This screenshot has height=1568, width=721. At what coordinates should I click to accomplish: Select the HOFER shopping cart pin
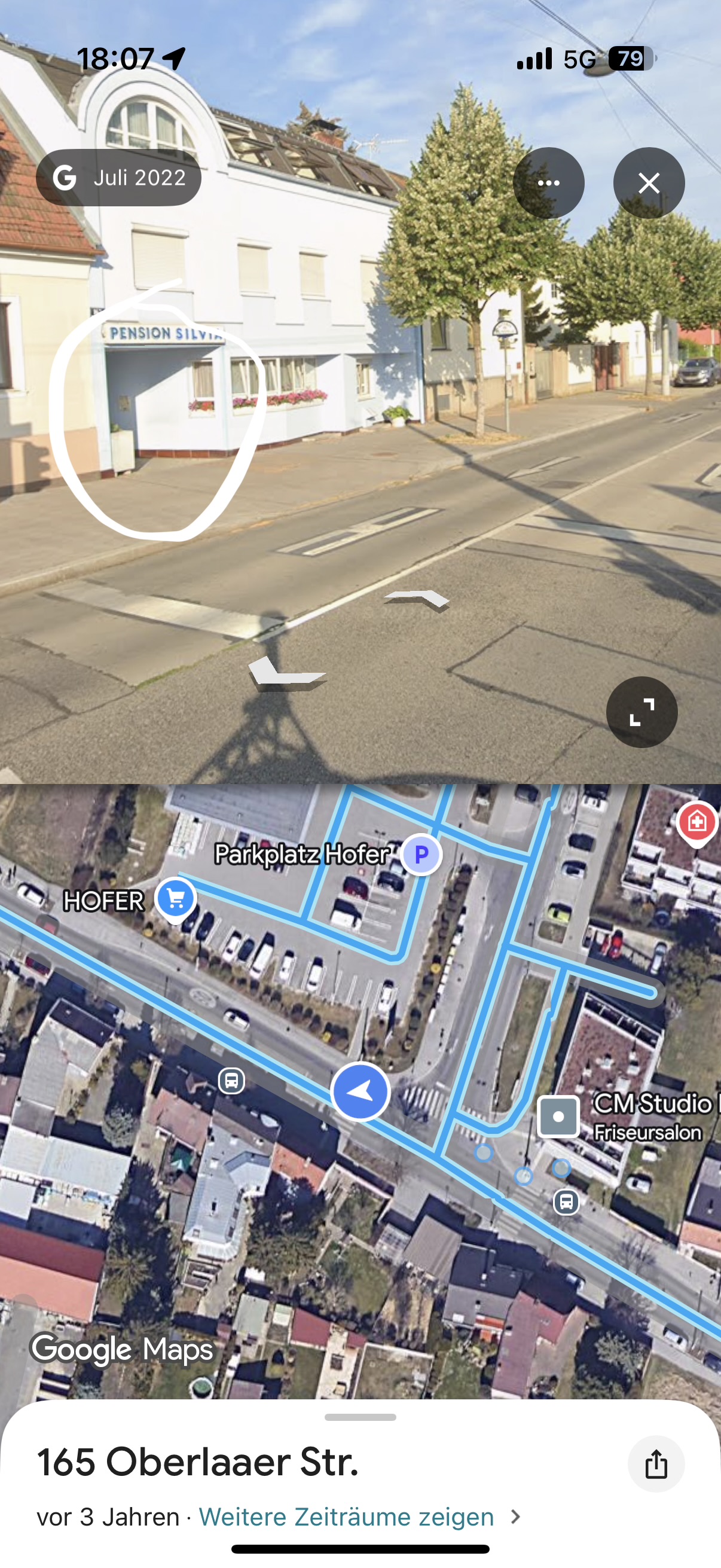(x=175, y=898)
